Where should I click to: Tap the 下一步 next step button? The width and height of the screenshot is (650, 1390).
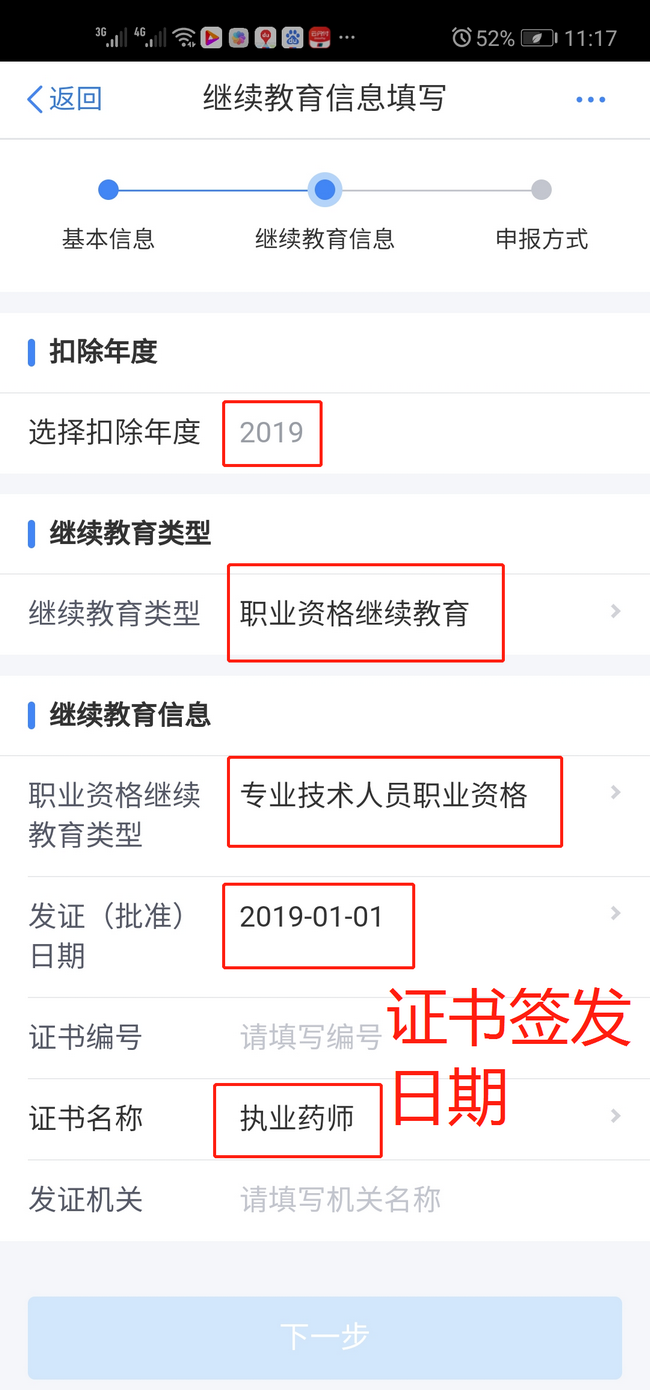(x=325, y=1336)
